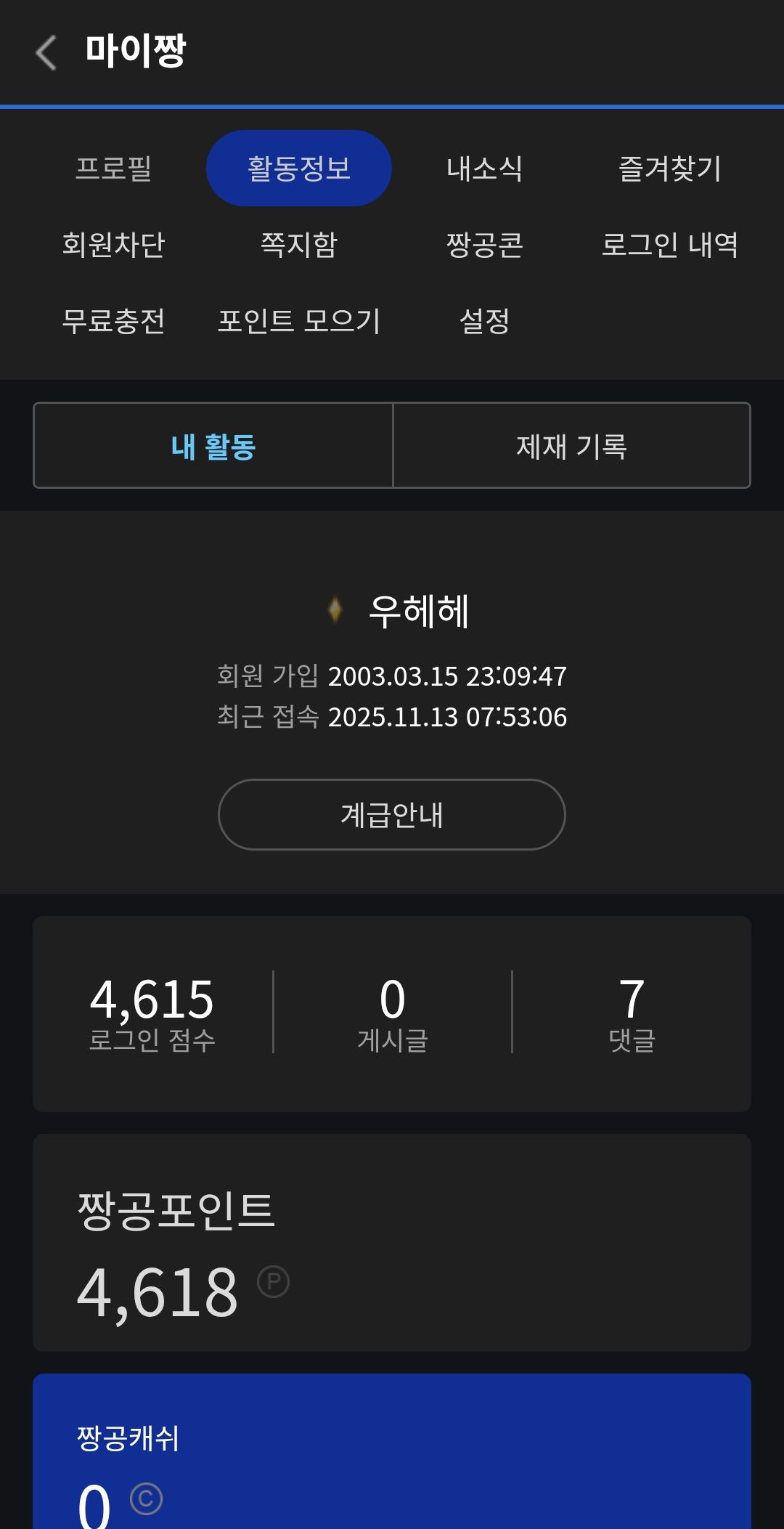The width and height of the screenshot is (784, 1529).
Task: Open the 포인트 모으기 section
Action: point(299,321)
